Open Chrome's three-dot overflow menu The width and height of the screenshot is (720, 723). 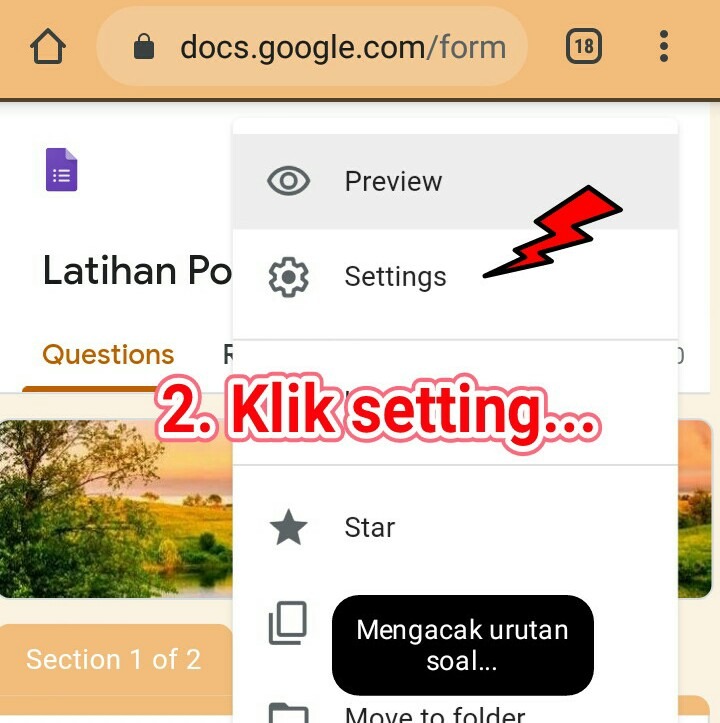coord(664,46)
